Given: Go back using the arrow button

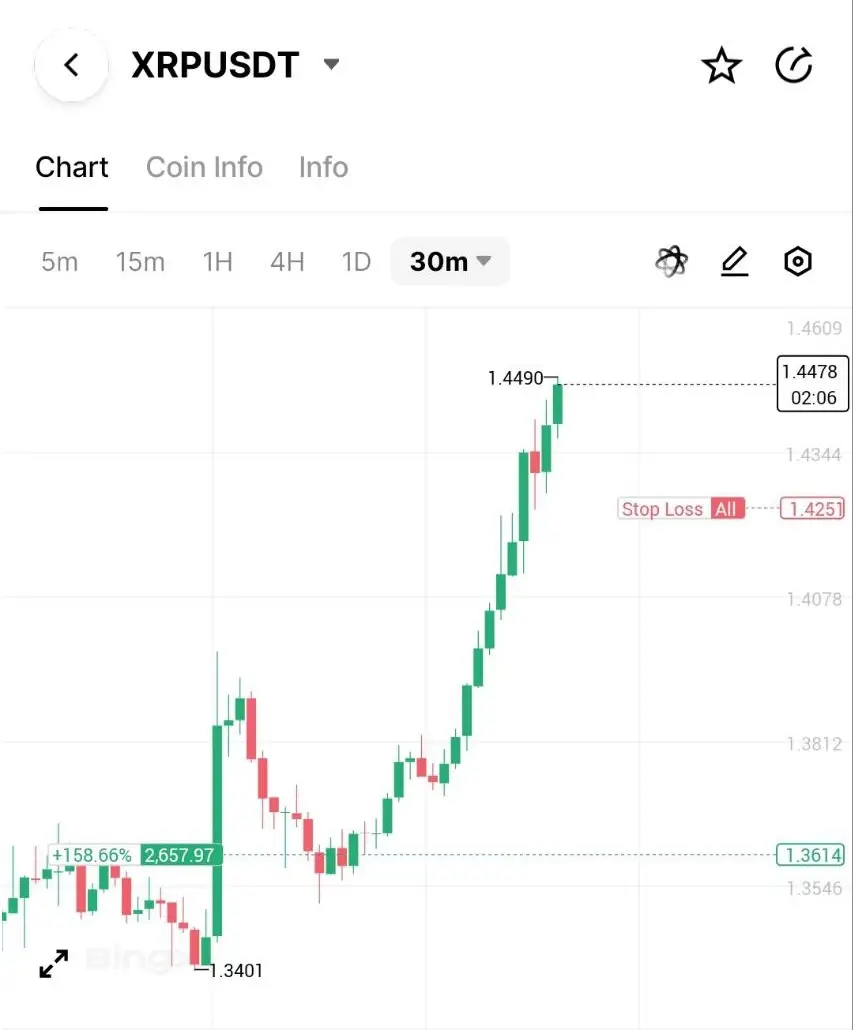Looking at the screenshot, I should (x=70, y=66).
